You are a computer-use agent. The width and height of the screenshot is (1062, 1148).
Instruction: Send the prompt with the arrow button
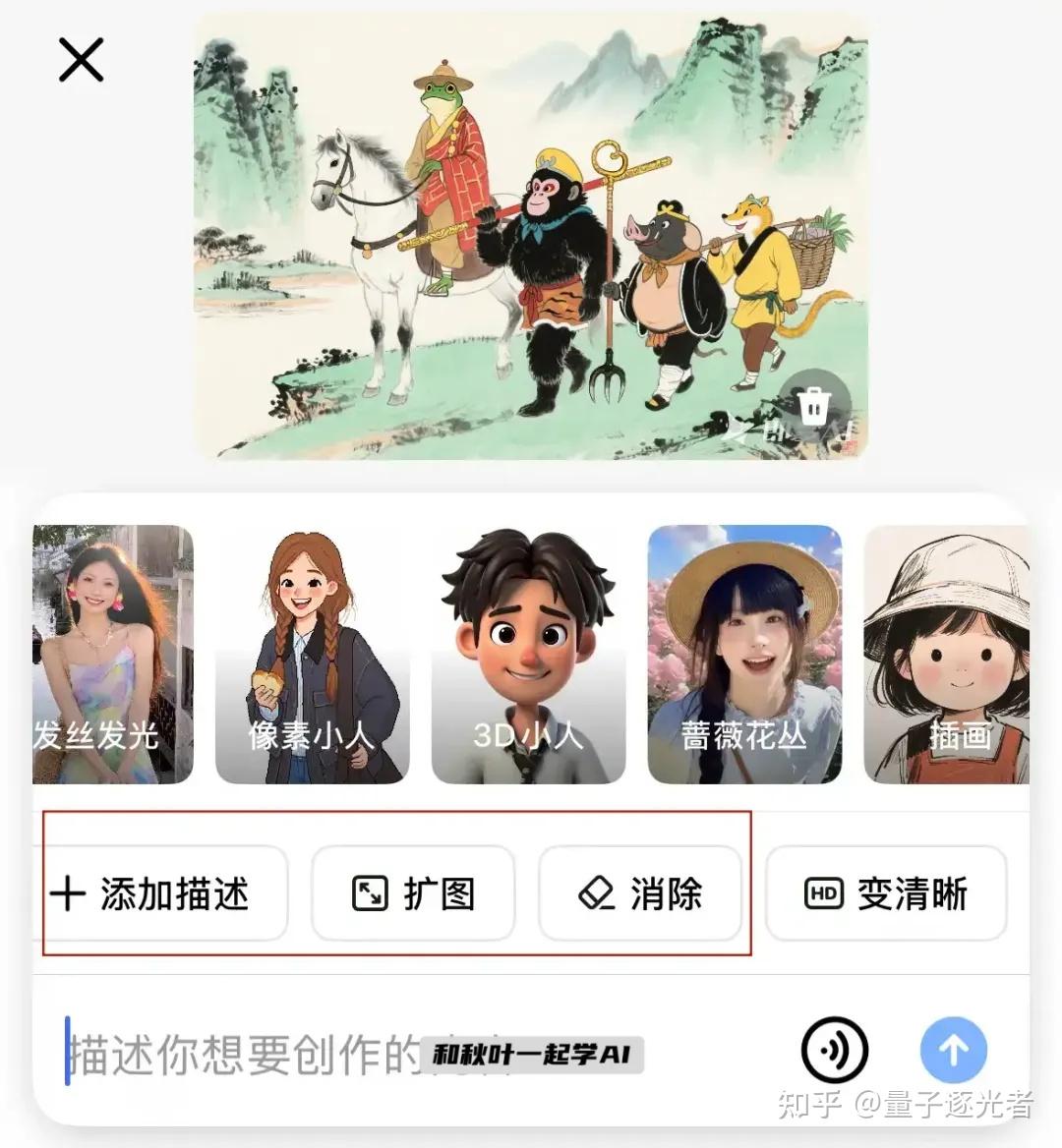pos(953,1050)
